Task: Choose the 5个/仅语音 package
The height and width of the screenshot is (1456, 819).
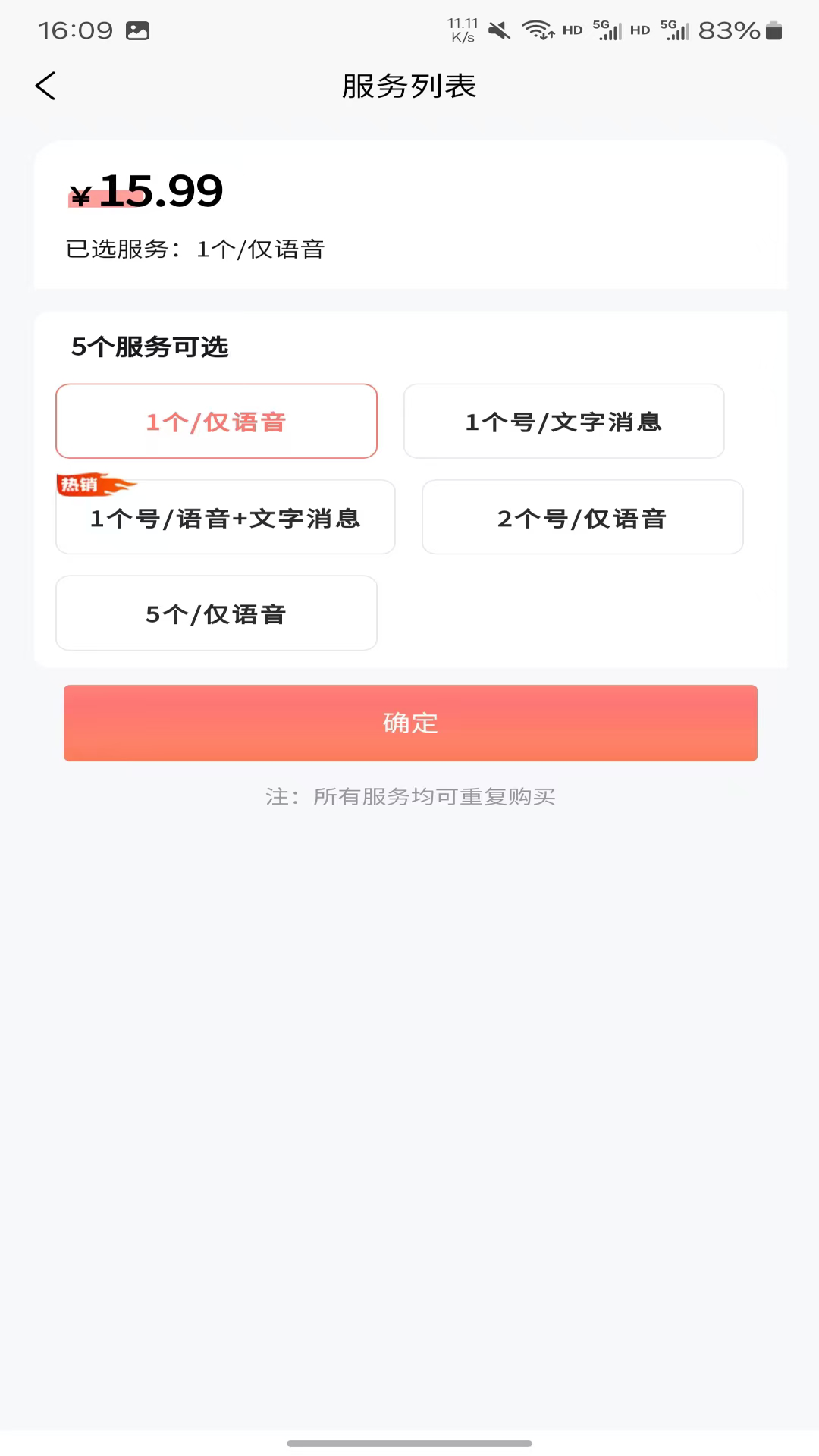Action: tap(216, 613)
